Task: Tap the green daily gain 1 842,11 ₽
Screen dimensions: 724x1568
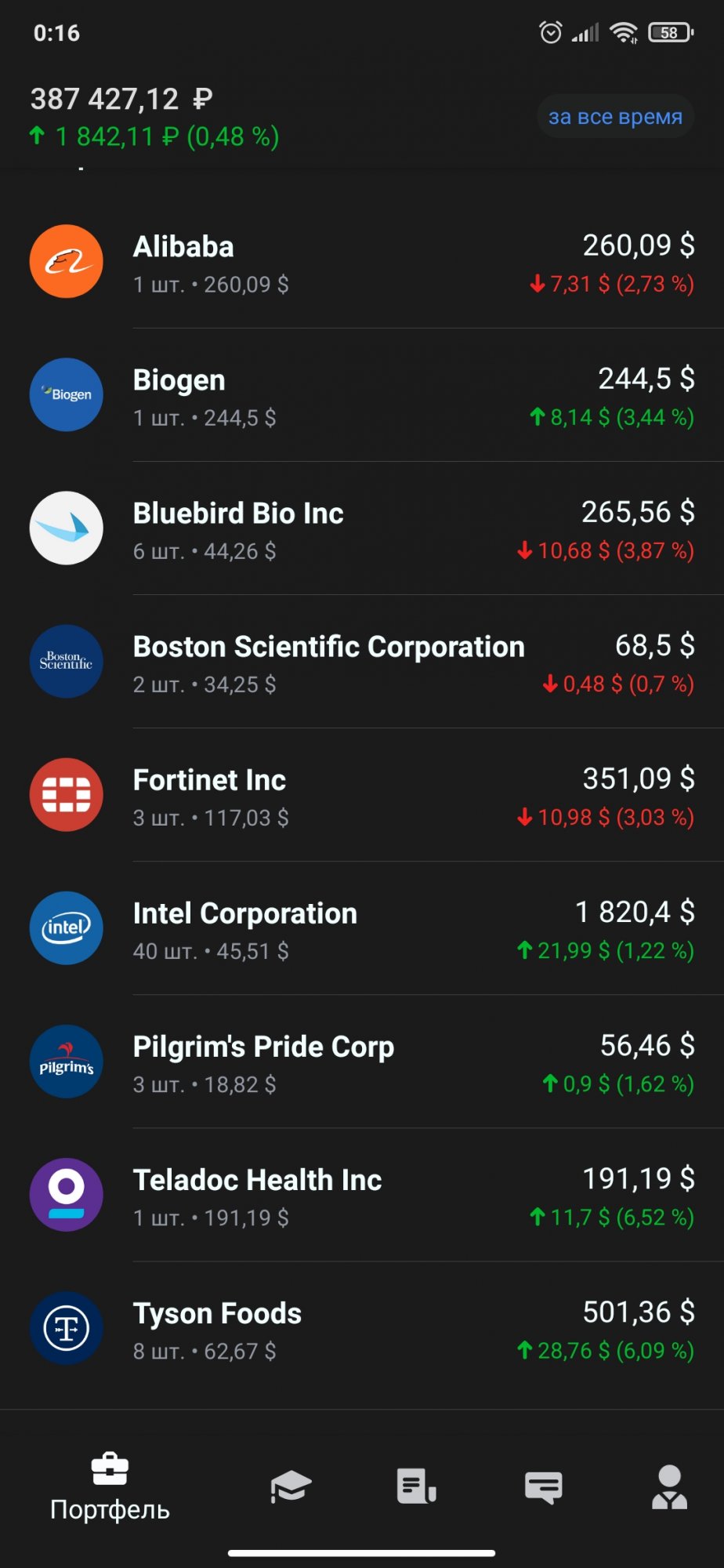Action: 118,136
